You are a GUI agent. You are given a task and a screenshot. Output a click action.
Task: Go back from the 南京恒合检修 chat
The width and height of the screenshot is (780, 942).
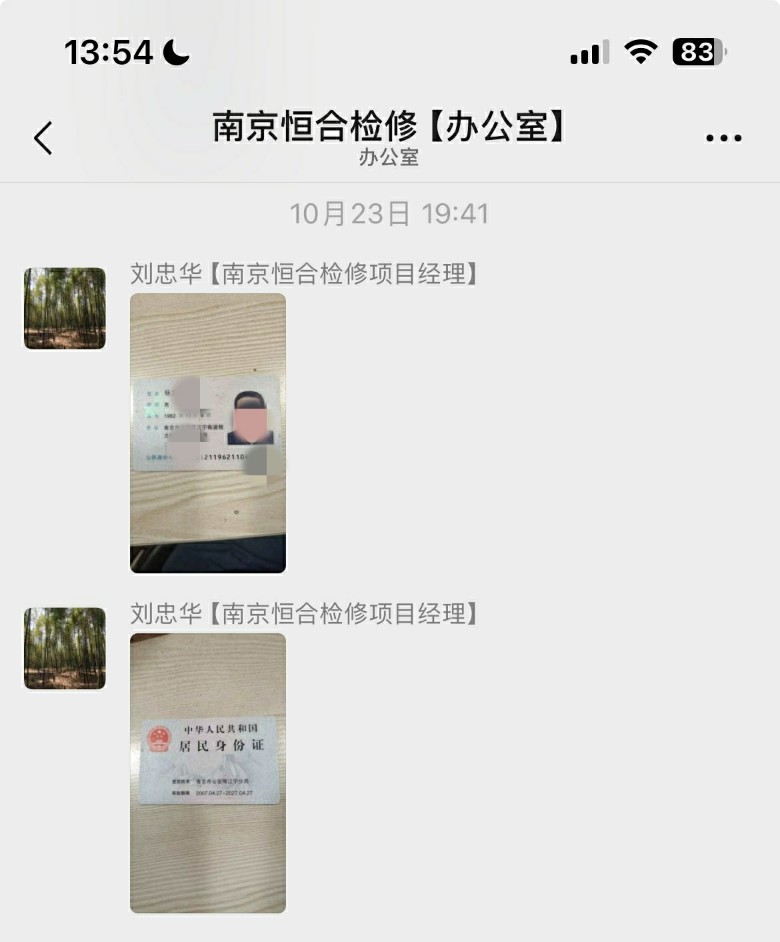click(43, 138)
